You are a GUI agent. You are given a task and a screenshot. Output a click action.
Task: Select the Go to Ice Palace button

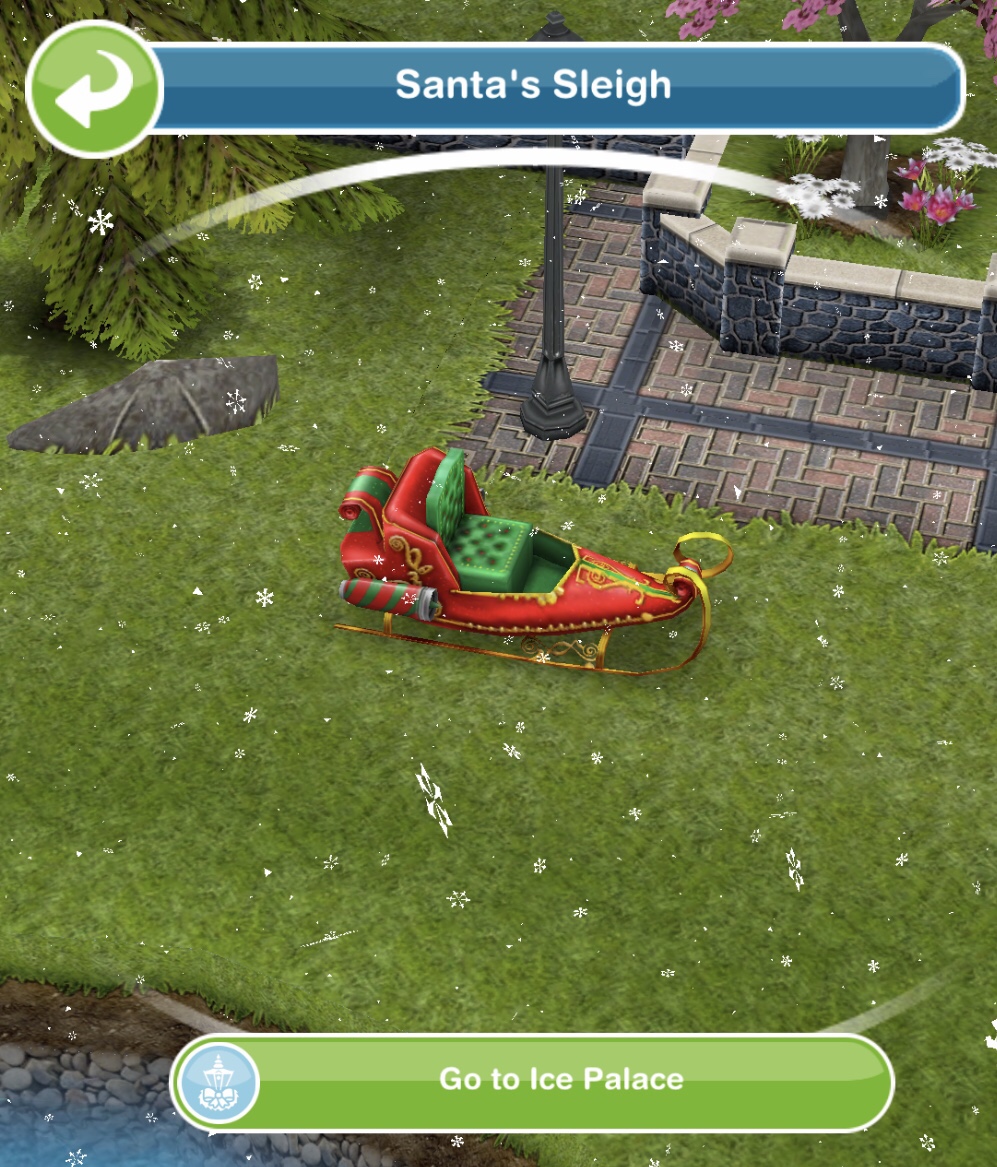click(532, 1081)
